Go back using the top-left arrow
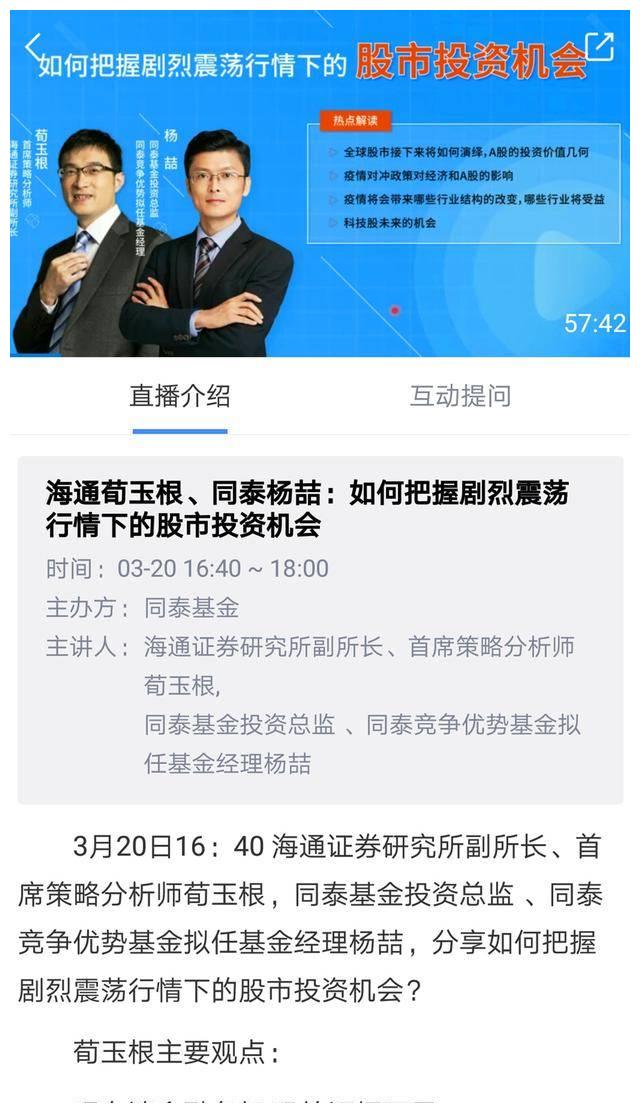Viewport: 640px width, 1113px height. [x=33, y=47]
